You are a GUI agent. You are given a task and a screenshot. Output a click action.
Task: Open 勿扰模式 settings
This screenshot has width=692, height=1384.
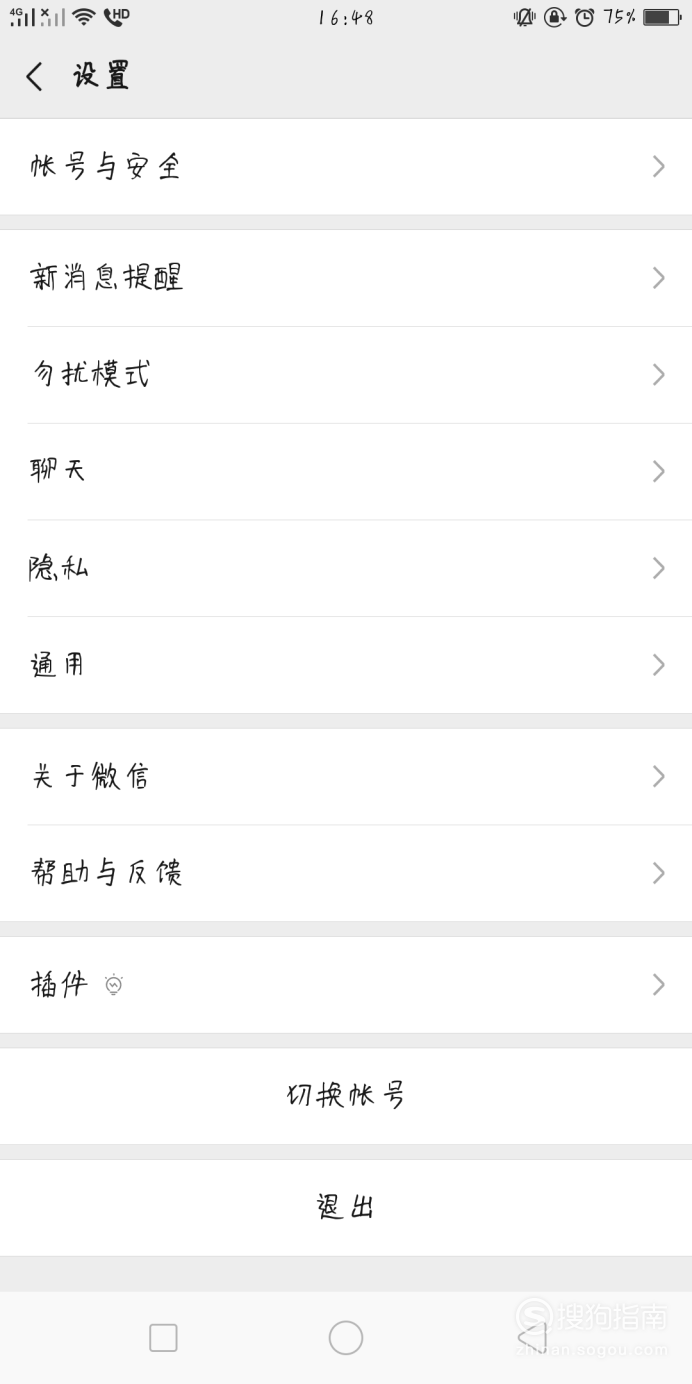346,375
